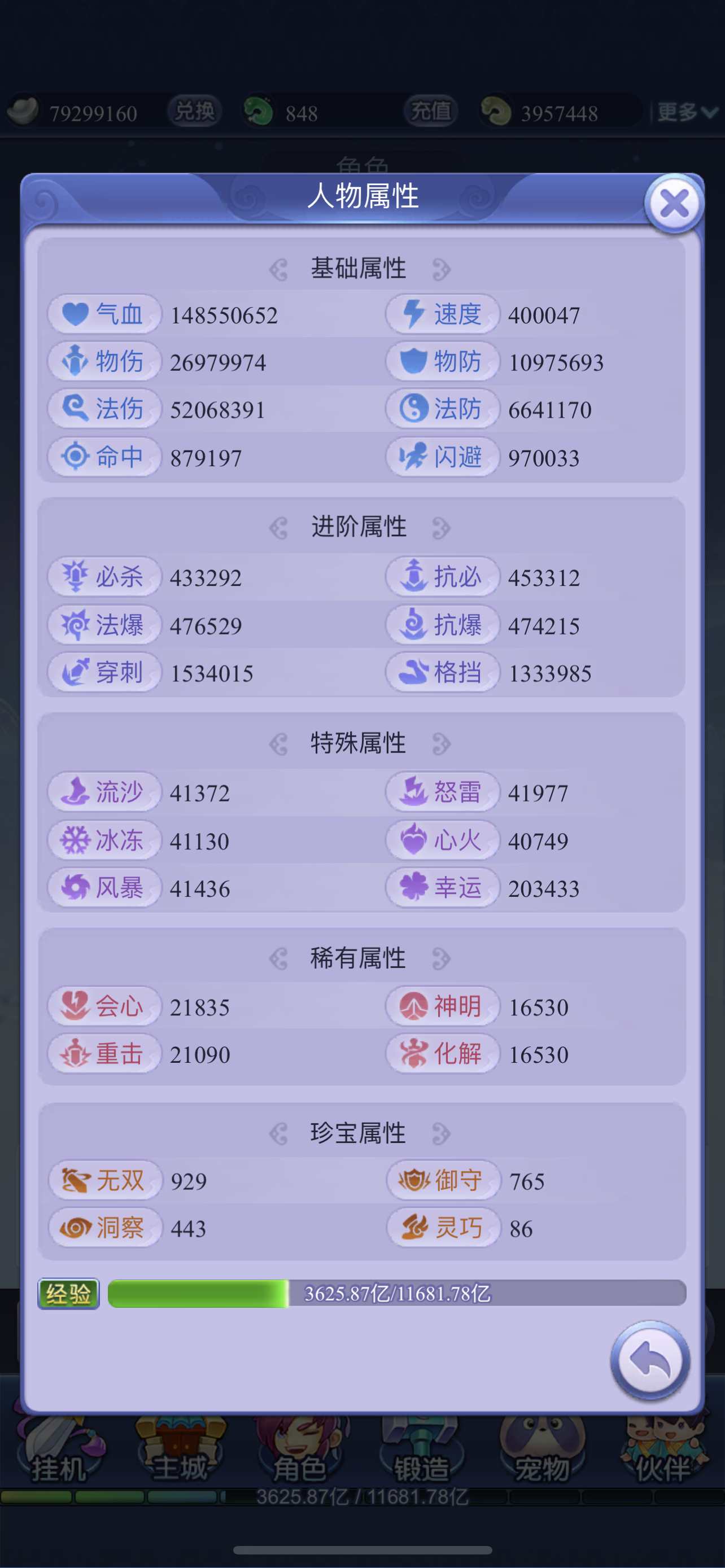Tap the 充值 recharge button
Viewport: 725px width, 1568px height.
pyautogui.click(x=430, y=111)
